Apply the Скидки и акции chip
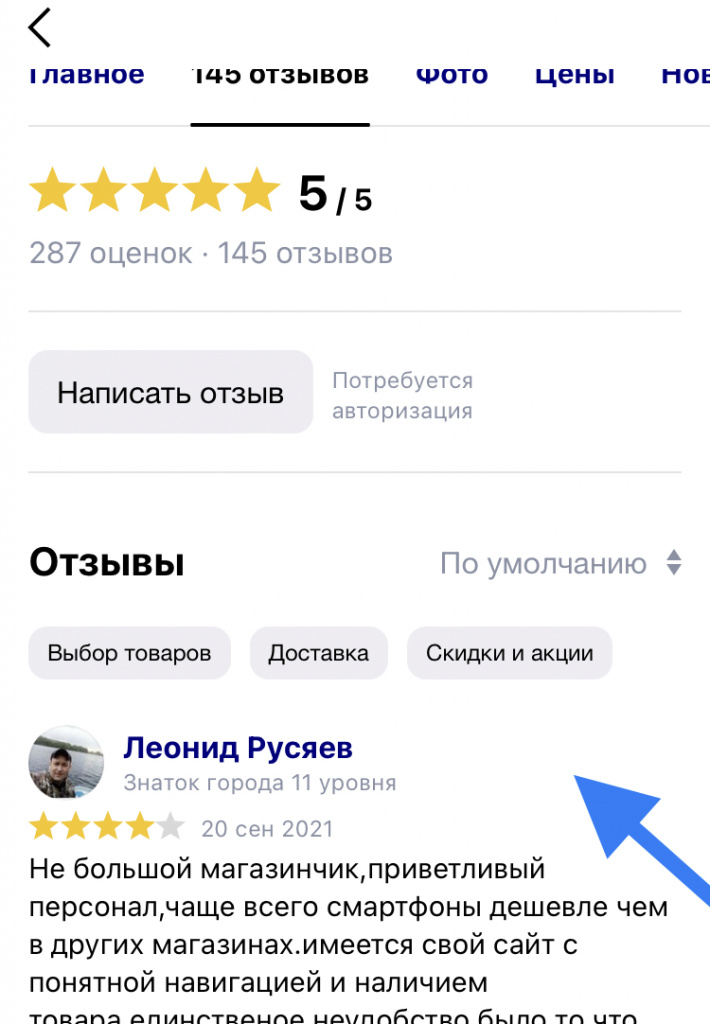The image size is (710, 1024). tap(509, 654)
